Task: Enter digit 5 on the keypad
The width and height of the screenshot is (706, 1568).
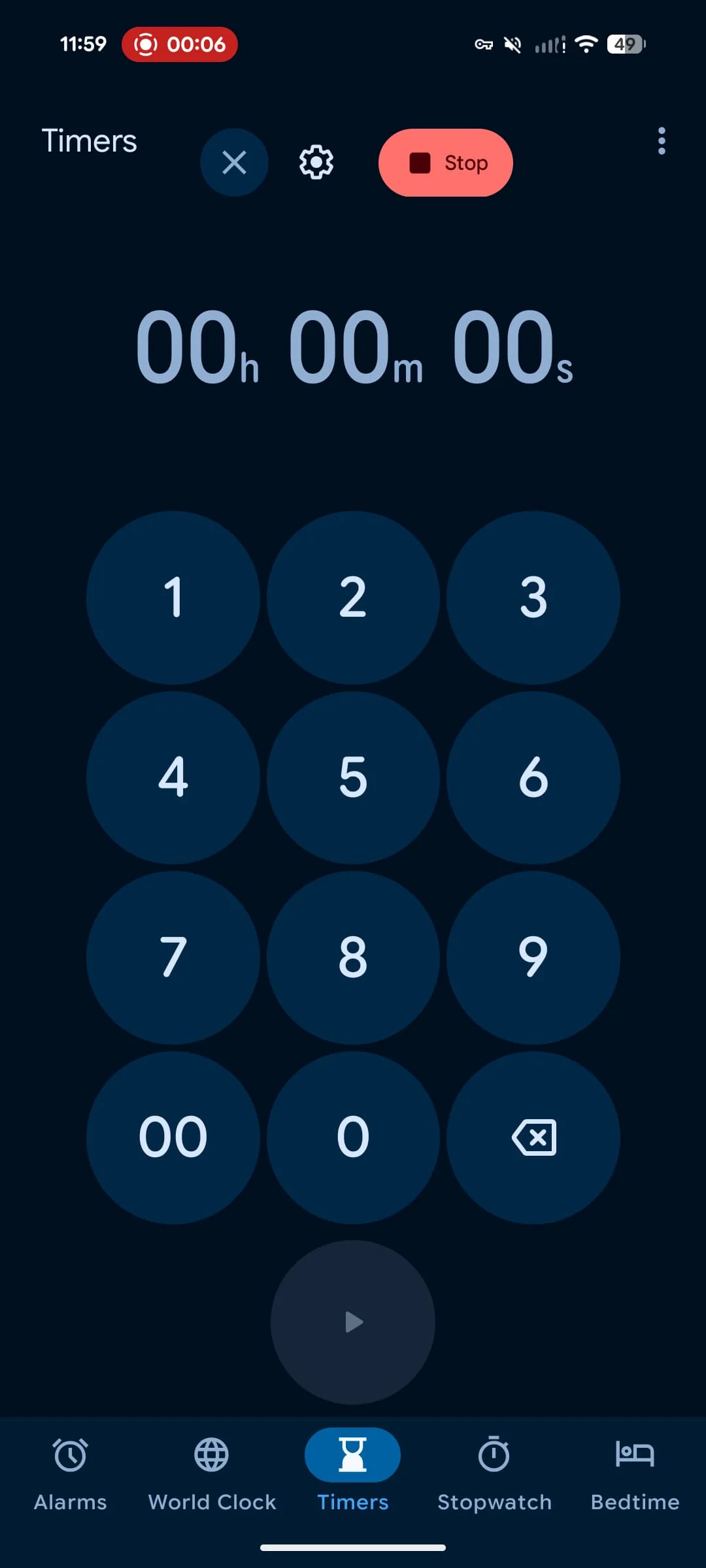Action: click(353, 777)
